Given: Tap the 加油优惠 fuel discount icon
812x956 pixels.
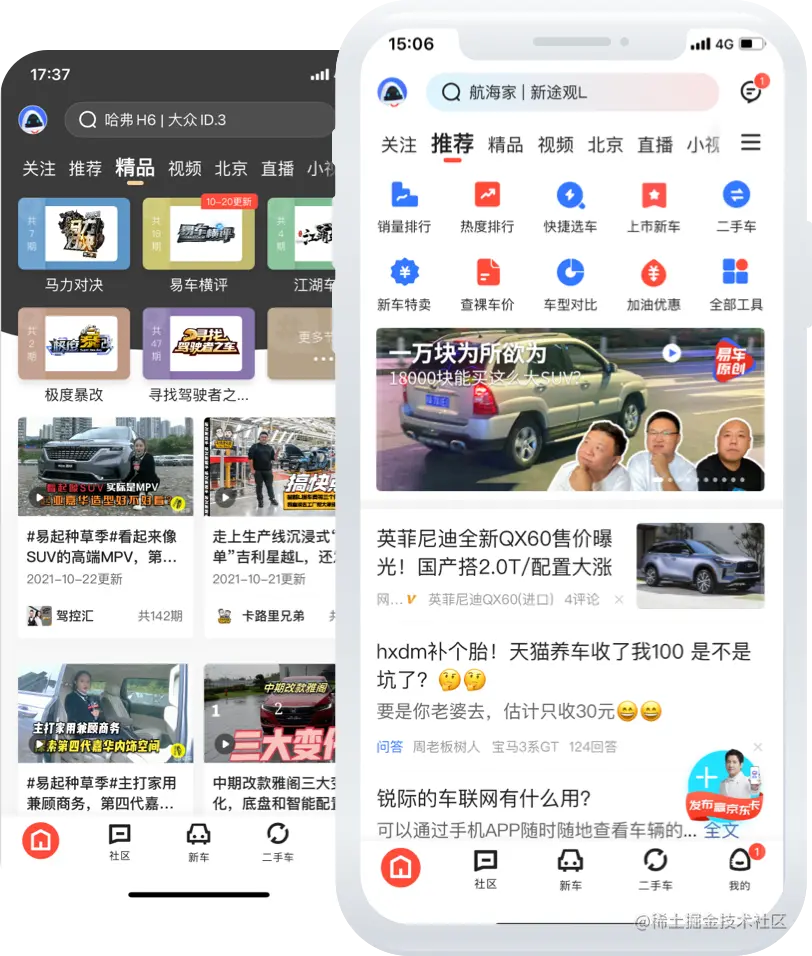Looking at the screenshot, I should point(653,280).
